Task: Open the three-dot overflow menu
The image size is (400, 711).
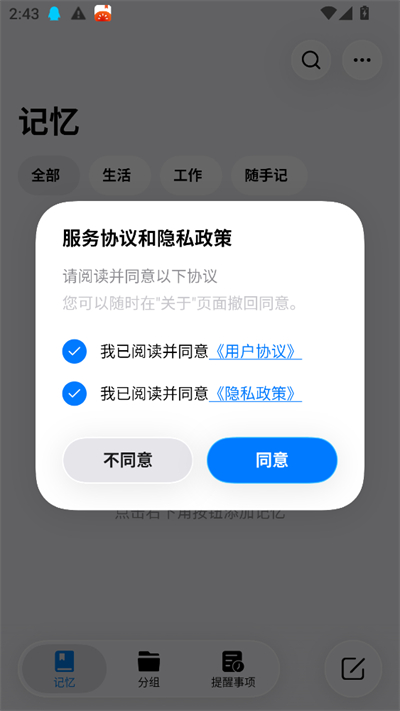Action: click(362, 60)
